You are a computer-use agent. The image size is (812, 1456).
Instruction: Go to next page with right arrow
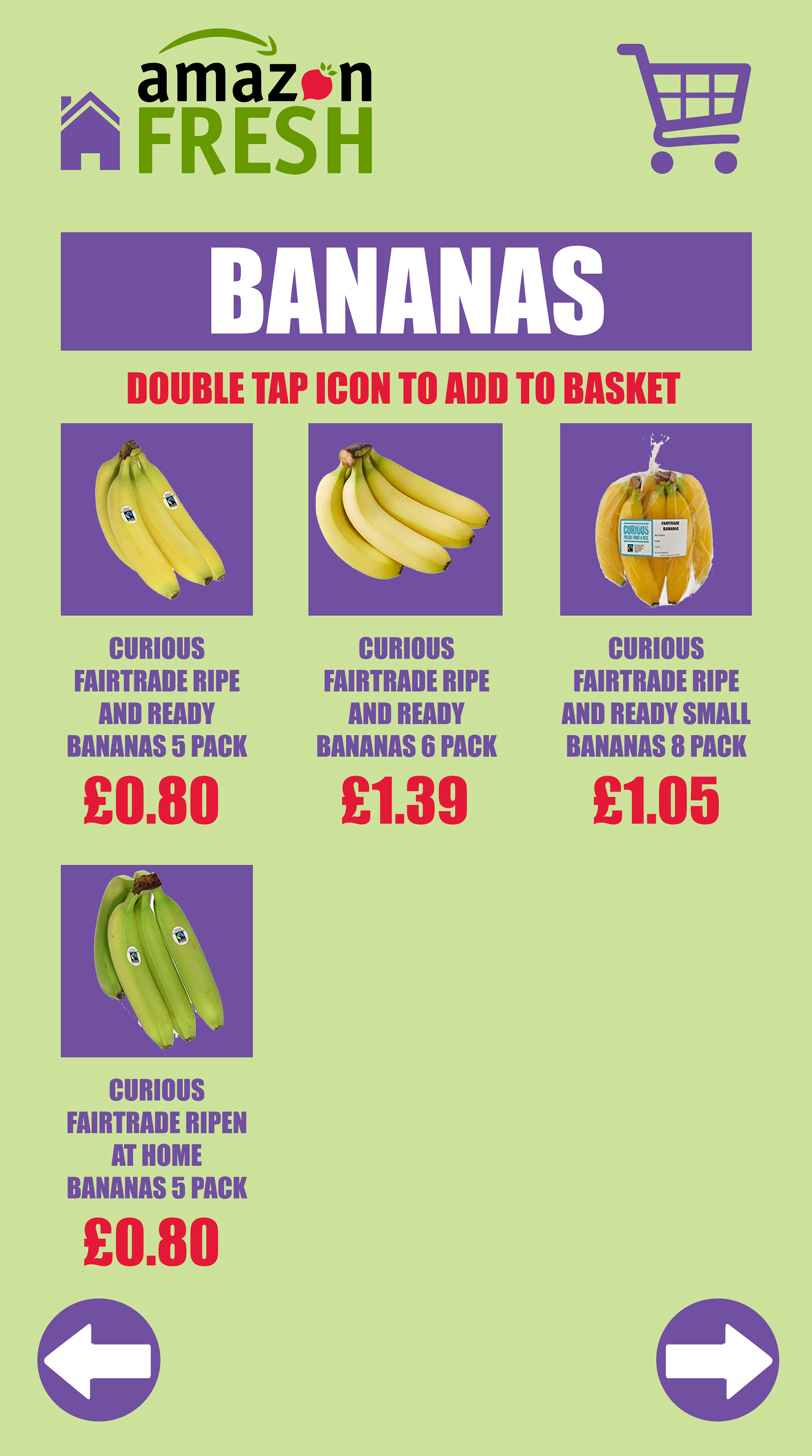[x=717, y=1359]
